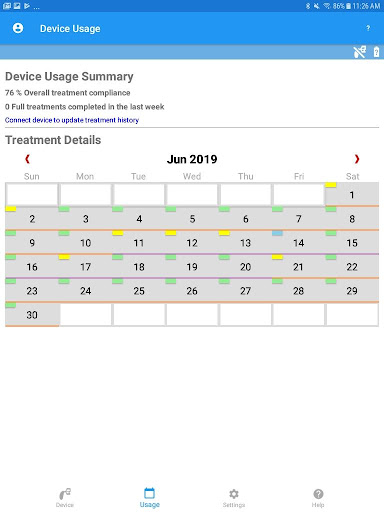Select June 21 on the calendar
Viewport: 384px width, 512px height.
pos(299,266)
